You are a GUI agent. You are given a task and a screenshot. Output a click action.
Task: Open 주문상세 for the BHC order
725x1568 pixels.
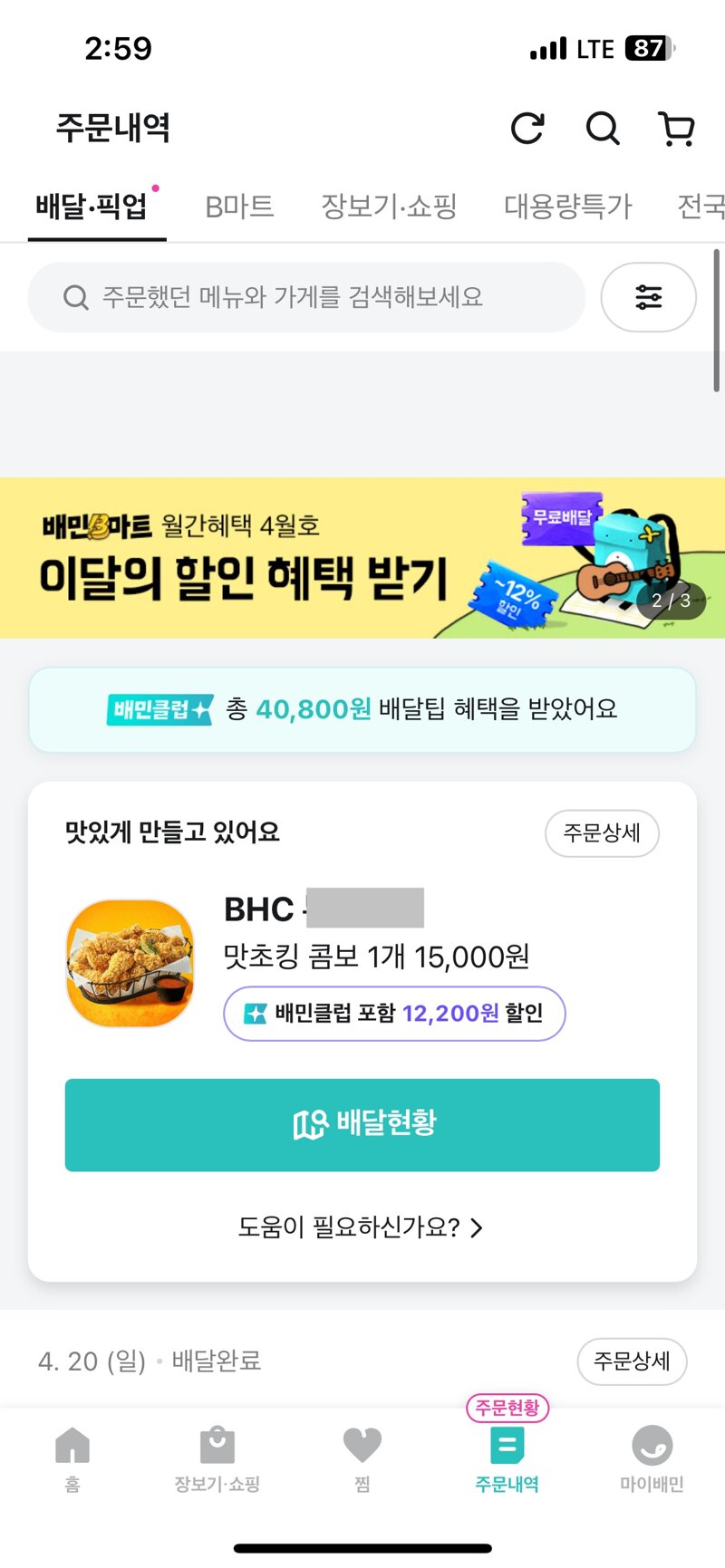pyautogui.click(x=601, y=832)
